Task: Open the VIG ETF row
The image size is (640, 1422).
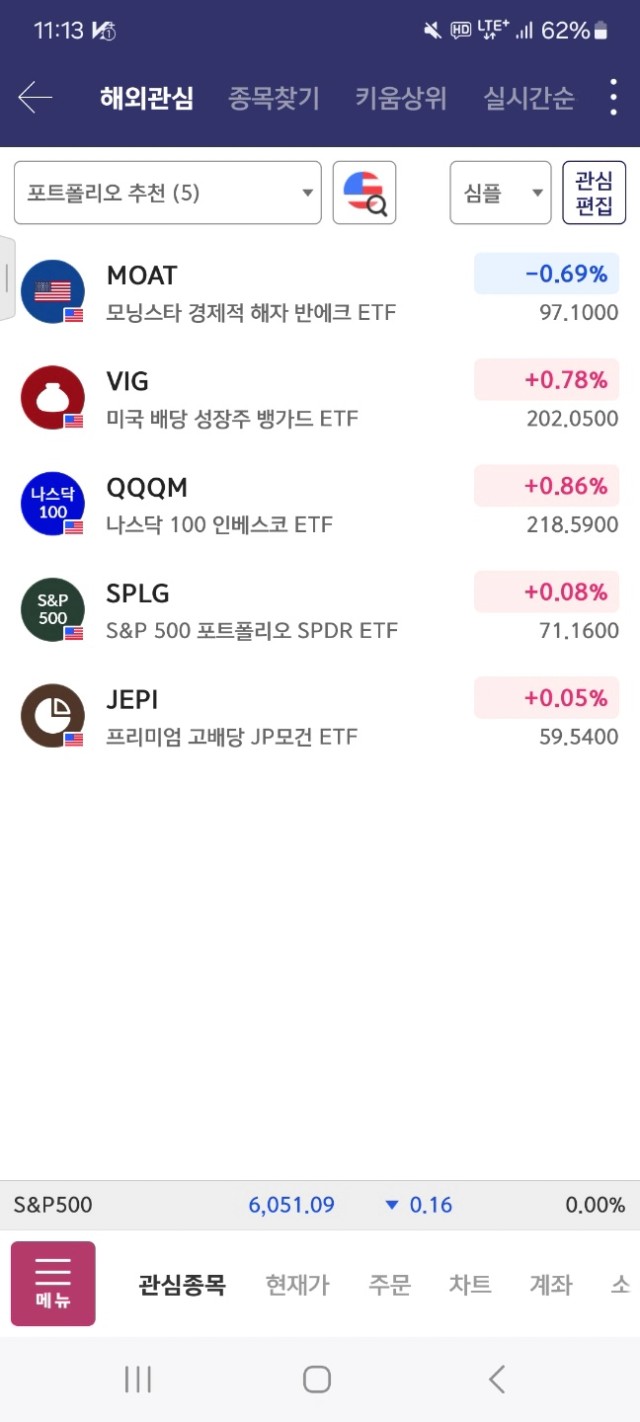Action: pos(320,398)
